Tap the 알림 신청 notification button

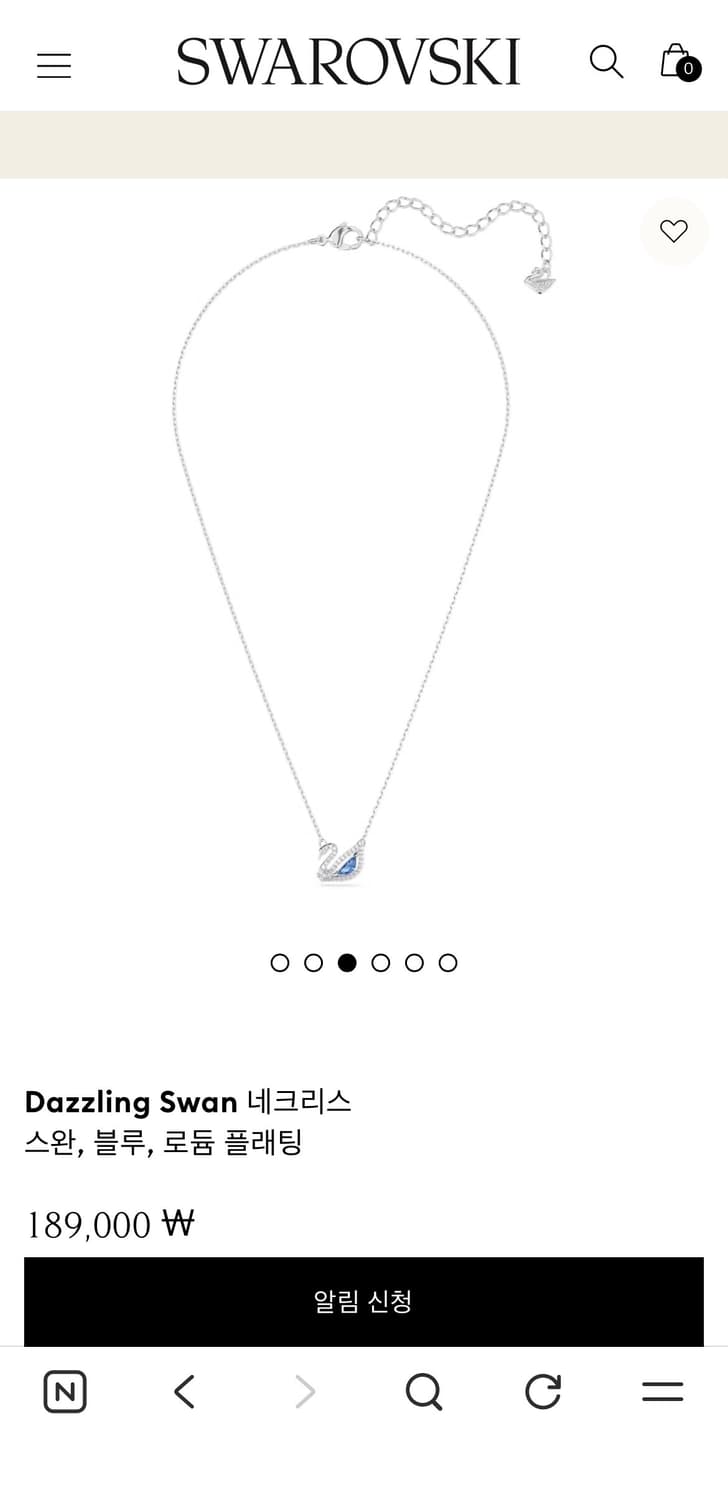click(364, 1302)
